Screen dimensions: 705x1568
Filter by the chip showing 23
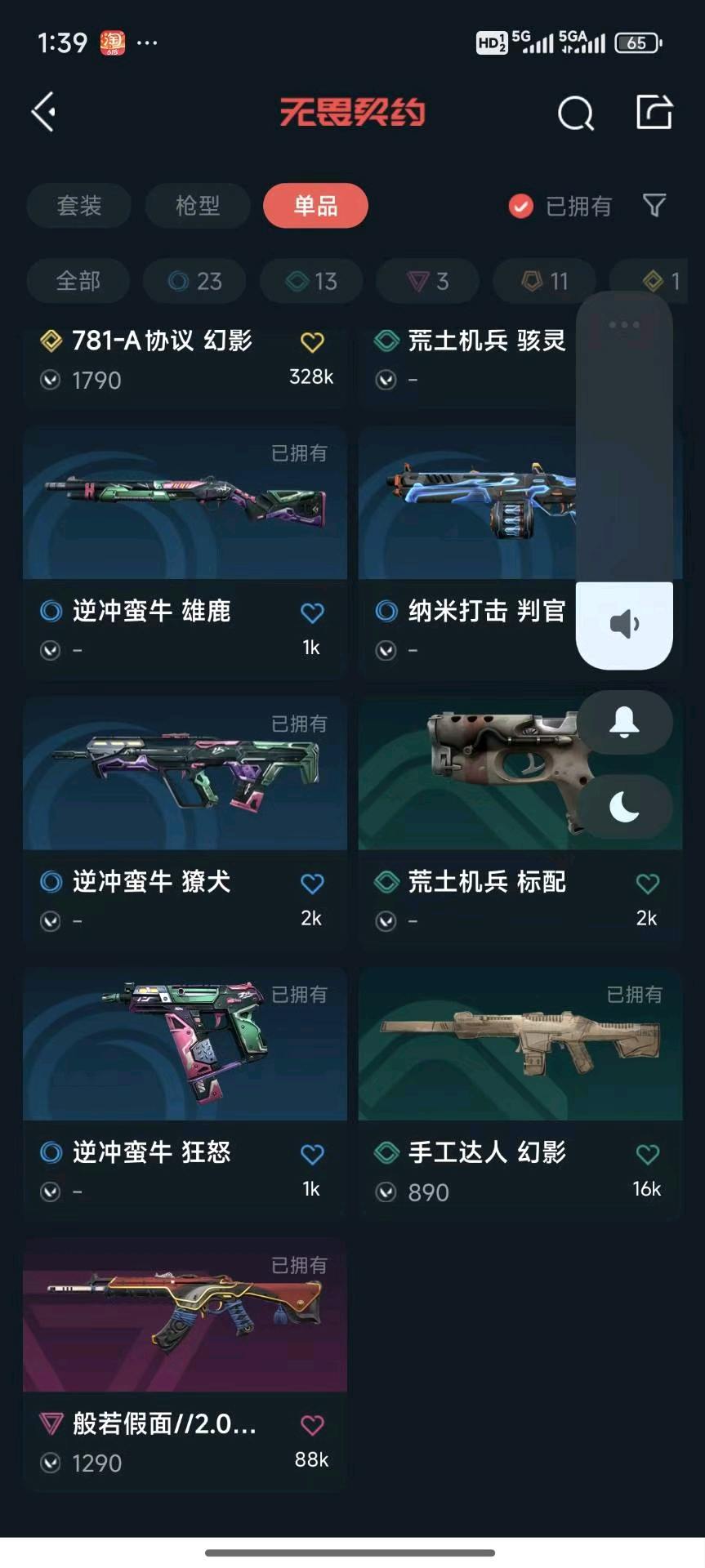tap(194, 282)
